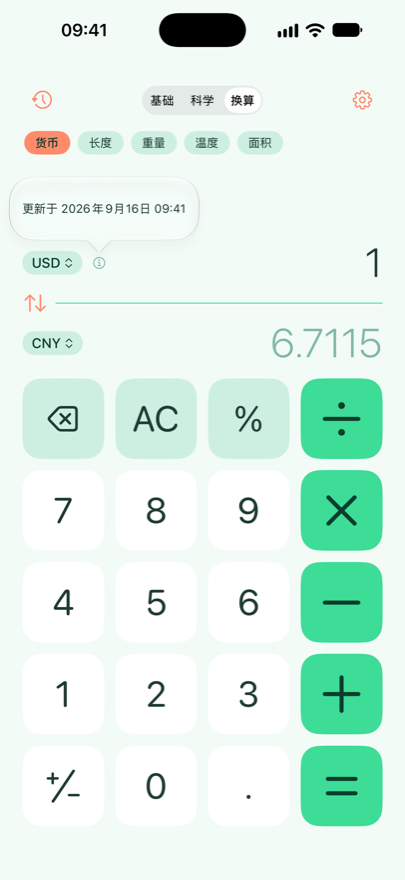The image size is (405, 880).
Task: Open the CNY currency picker
Action: (x=53, y=343)
